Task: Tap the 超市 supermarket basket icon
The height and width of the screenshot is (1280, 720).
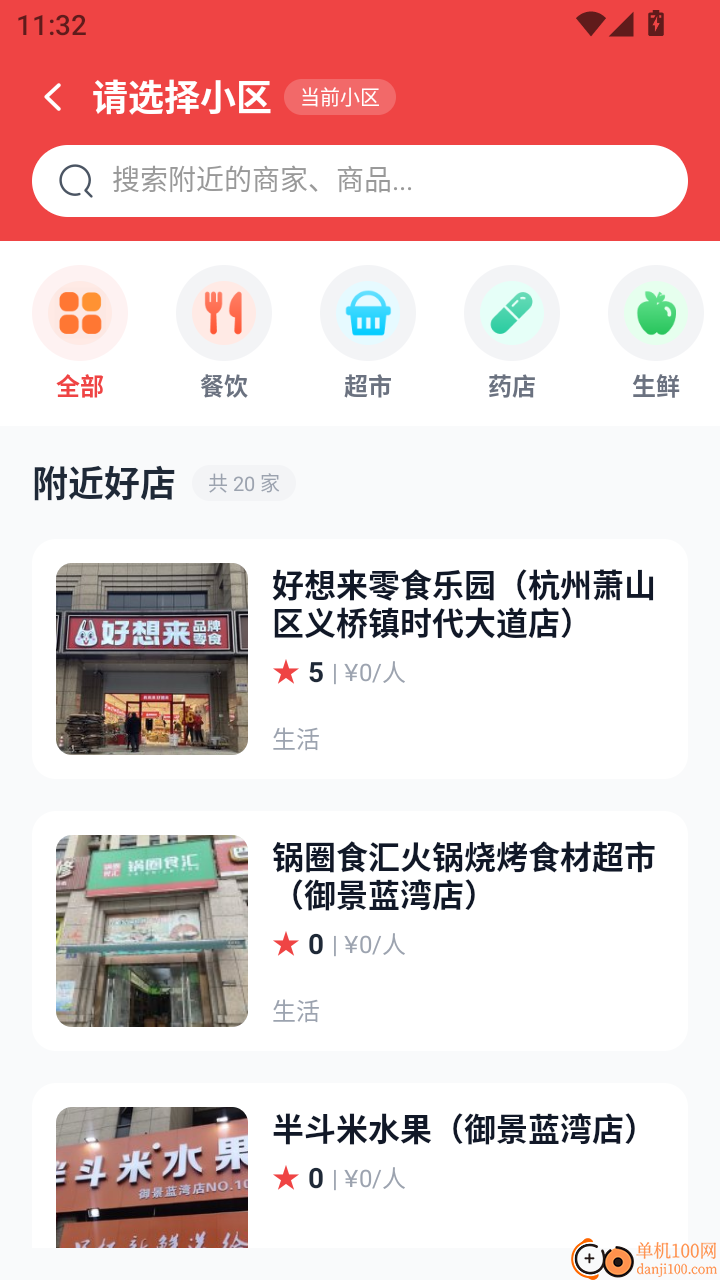Action: coord(368,312)
